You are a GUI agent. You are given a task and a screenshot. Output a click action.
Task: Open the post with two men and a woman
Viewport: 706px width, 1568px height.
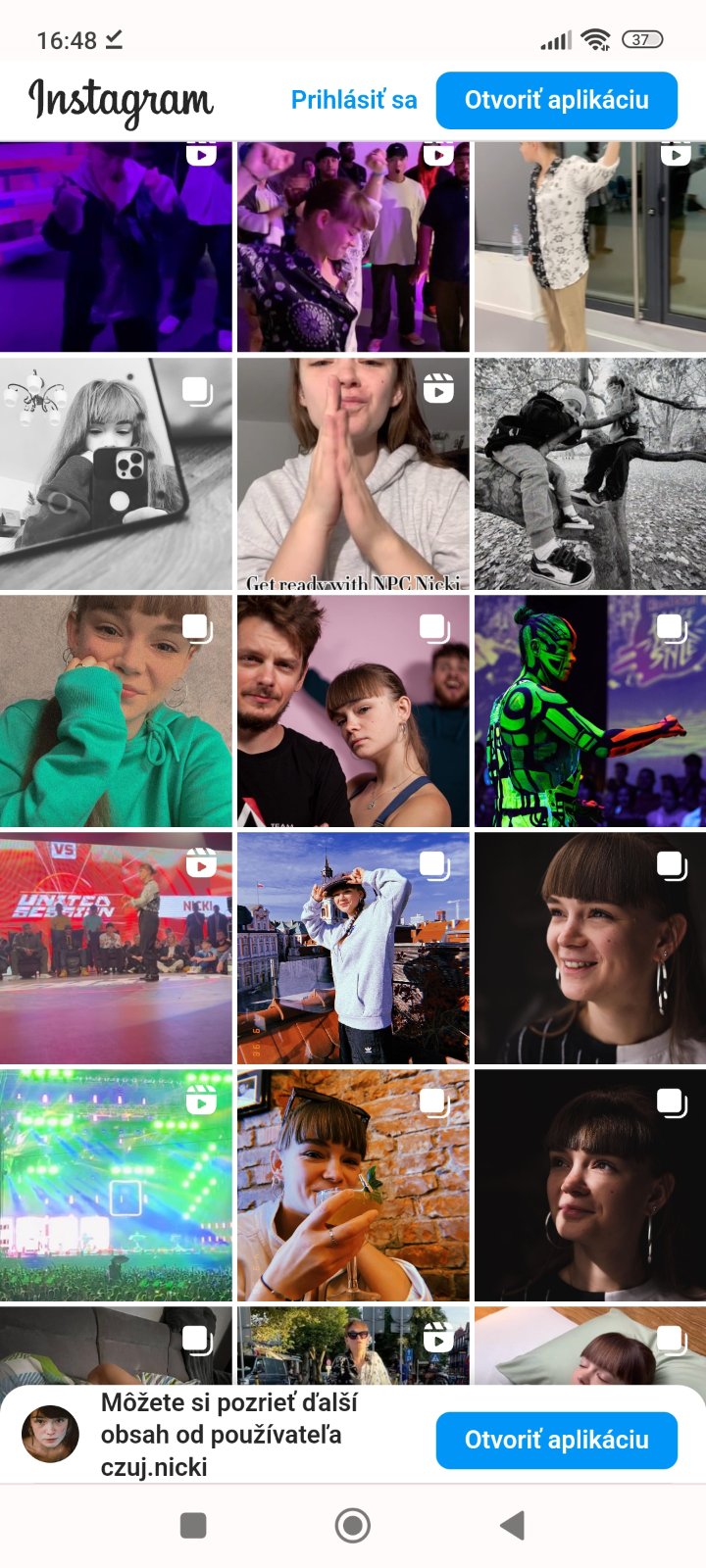click(353, 711)
